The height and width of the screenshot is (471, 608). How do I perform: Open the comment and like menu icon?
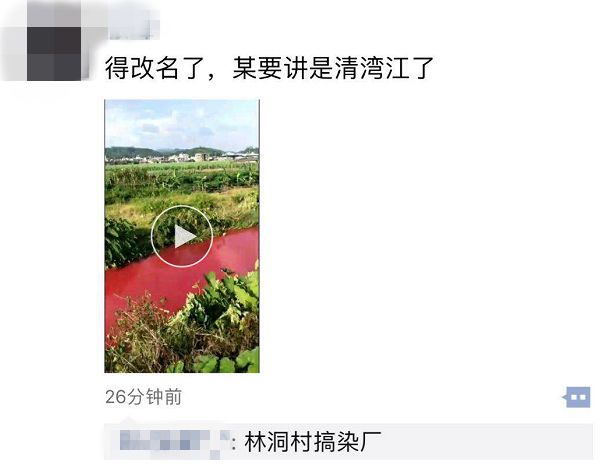577,397
